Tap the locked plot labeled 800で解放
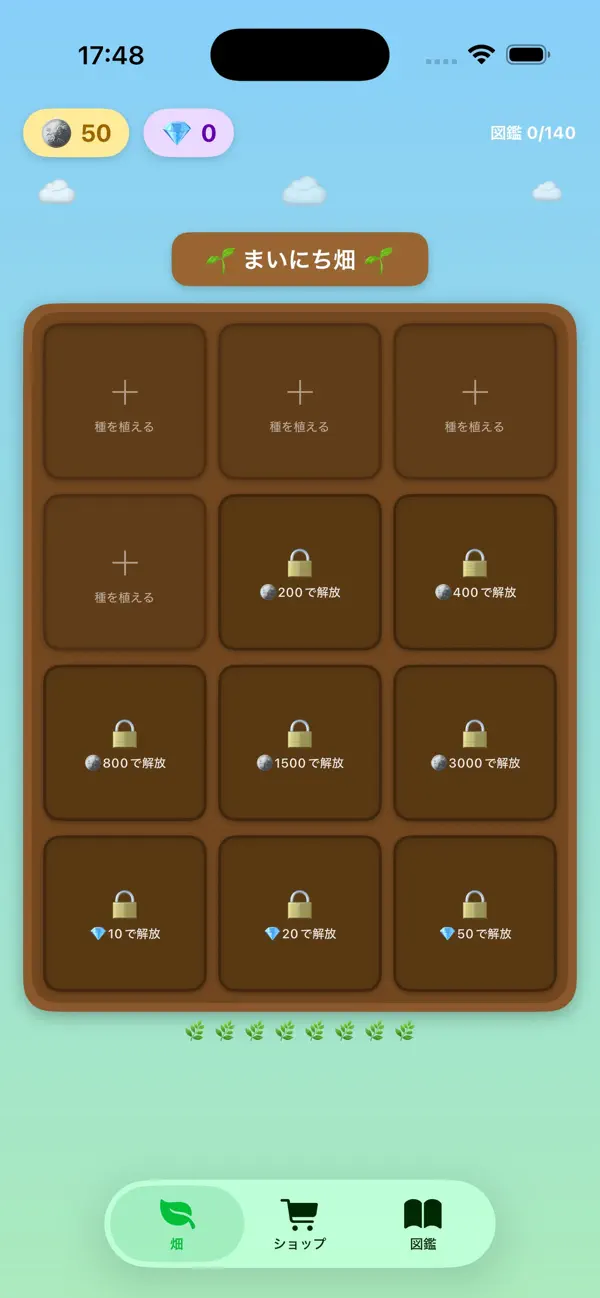600x1298 pixels. 125,743
